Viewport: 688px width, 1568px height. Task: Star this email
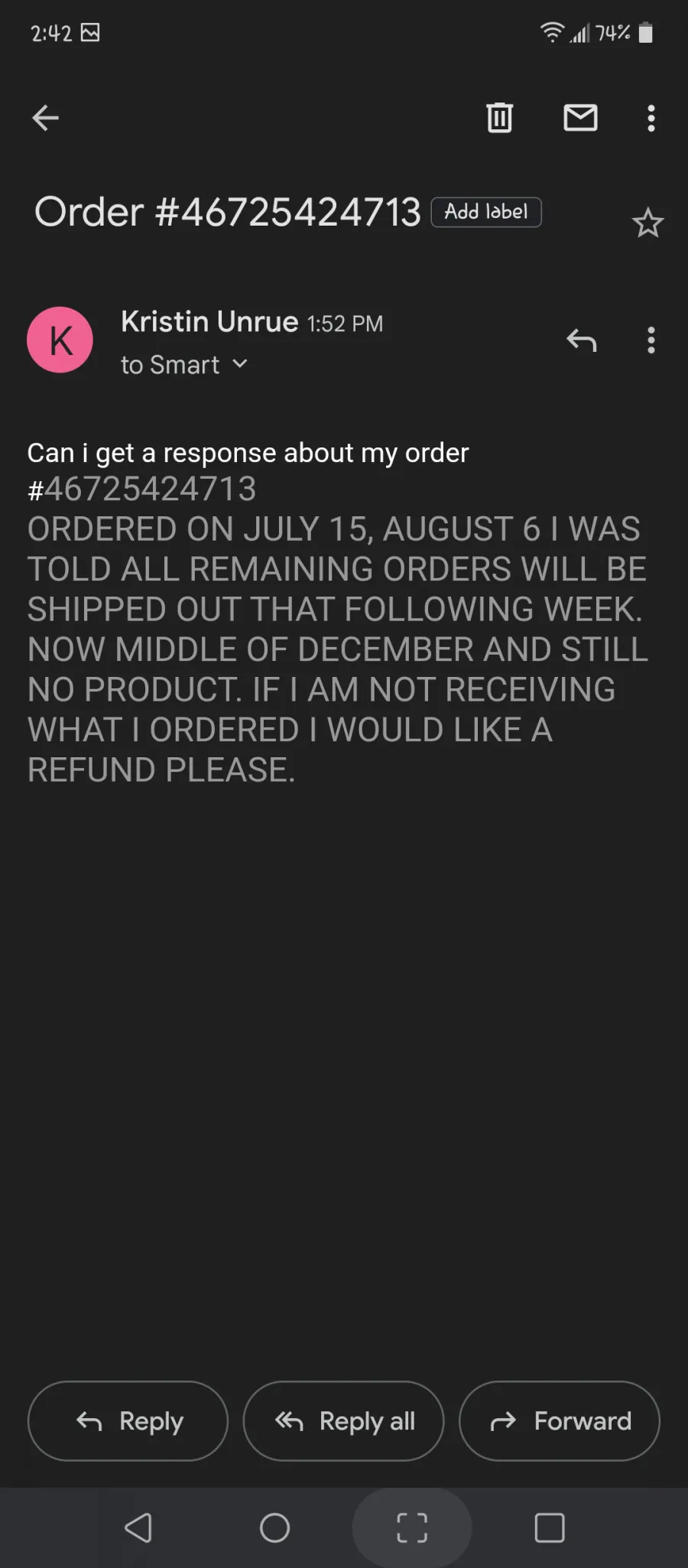647,223
